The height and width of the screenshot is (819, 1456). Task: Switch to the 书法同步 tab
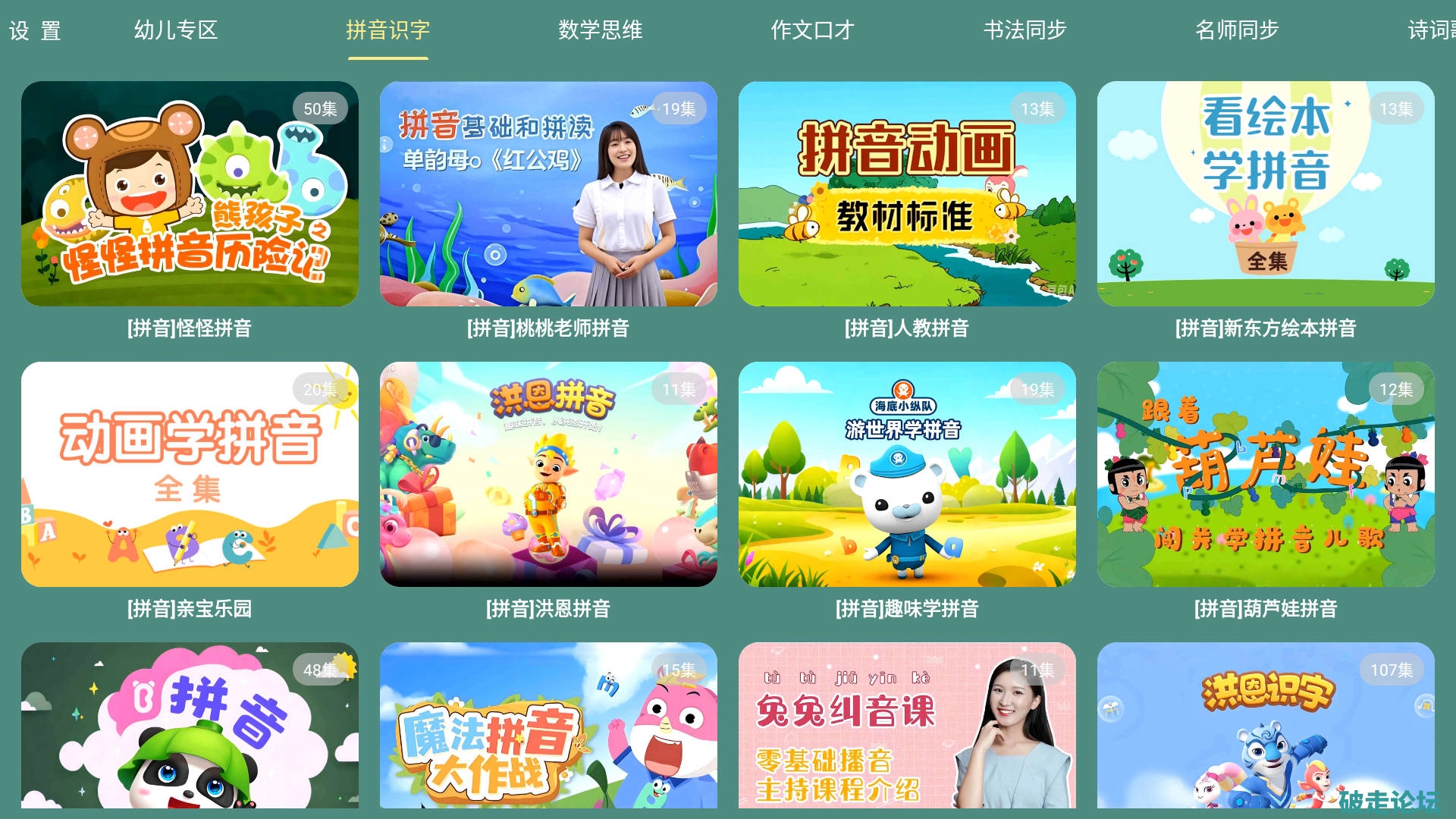click(x=1025, y=30)
